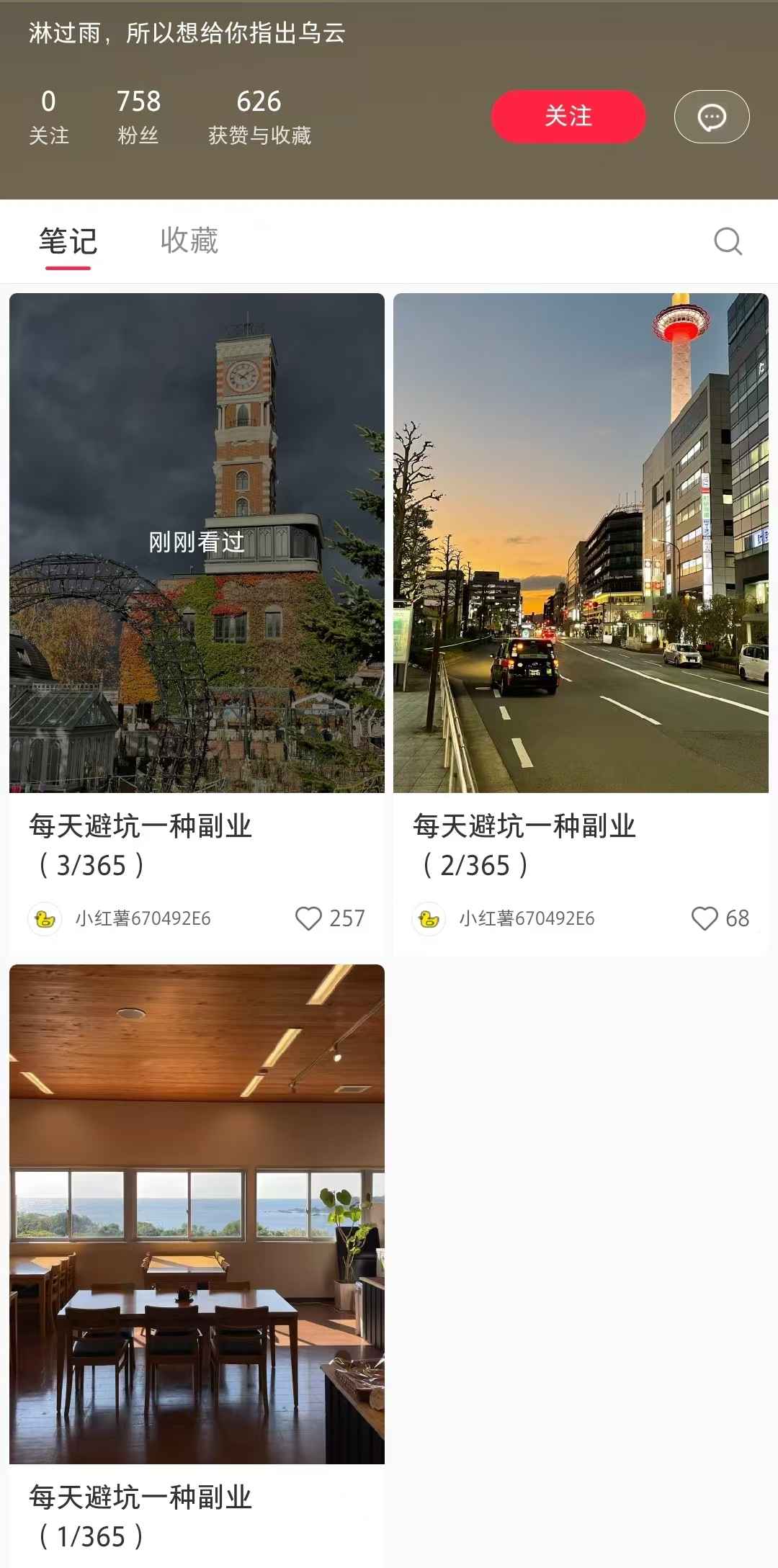The width and height of the screenshot is (778, 1568).
Task: View the 粉丝 follower count
Action: [x=138, y=115]
